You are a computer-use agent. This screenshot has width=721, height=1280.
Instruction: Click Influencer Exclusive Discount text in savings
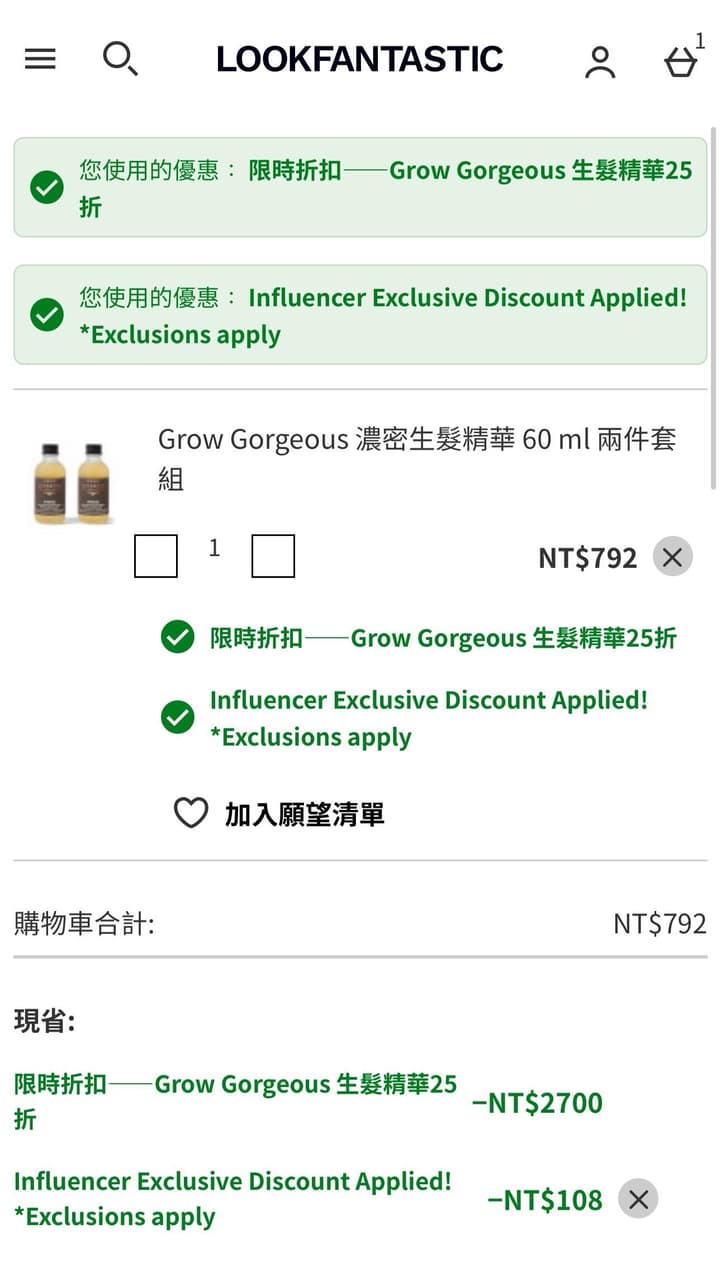(230, 1181)
